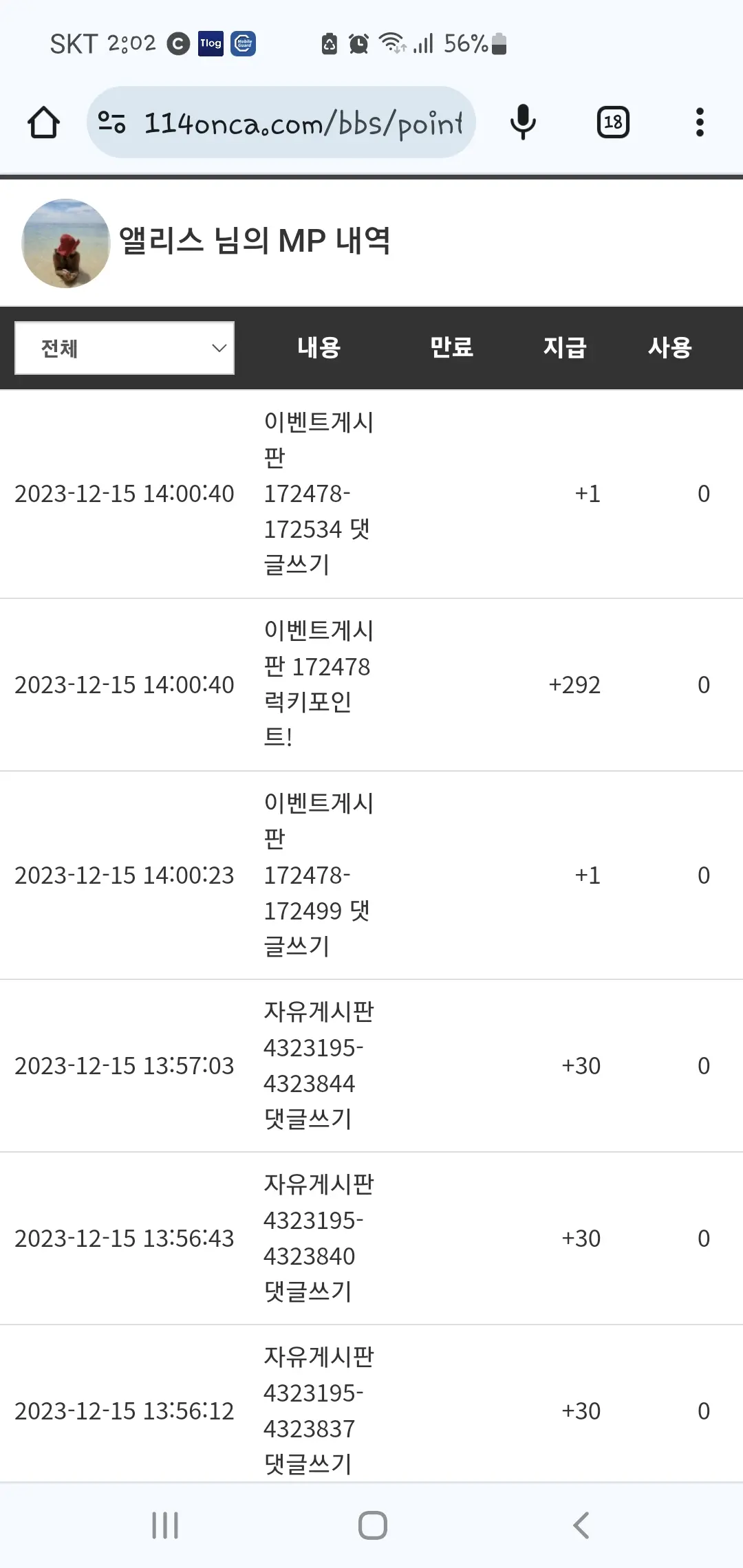
Task: Tap the 114onca.com address bar
Action: tap(281, 122)
